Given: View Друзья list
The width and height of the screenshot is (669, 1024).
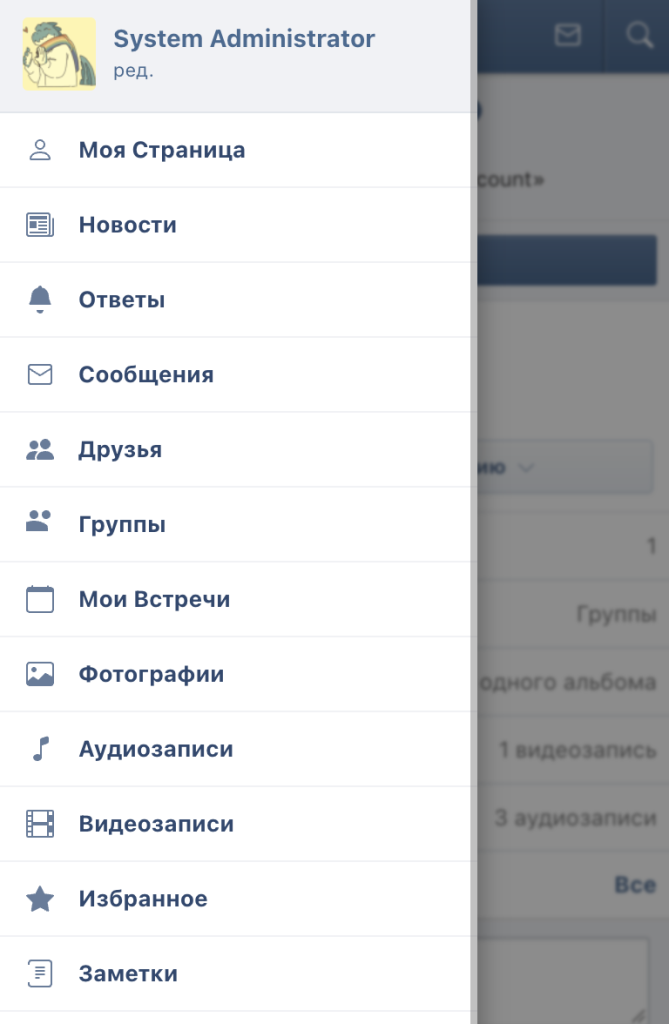Looking at the screenshot, I should (235, 450).
